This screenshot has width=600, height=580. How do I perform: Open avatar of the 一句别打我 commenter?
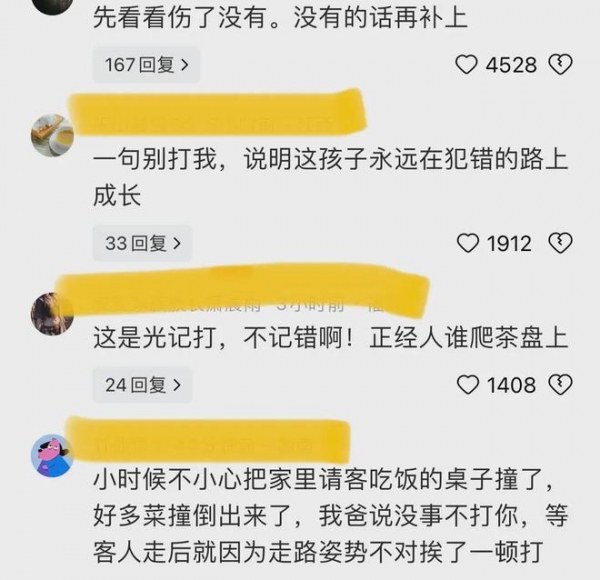[x=51, y=135]
